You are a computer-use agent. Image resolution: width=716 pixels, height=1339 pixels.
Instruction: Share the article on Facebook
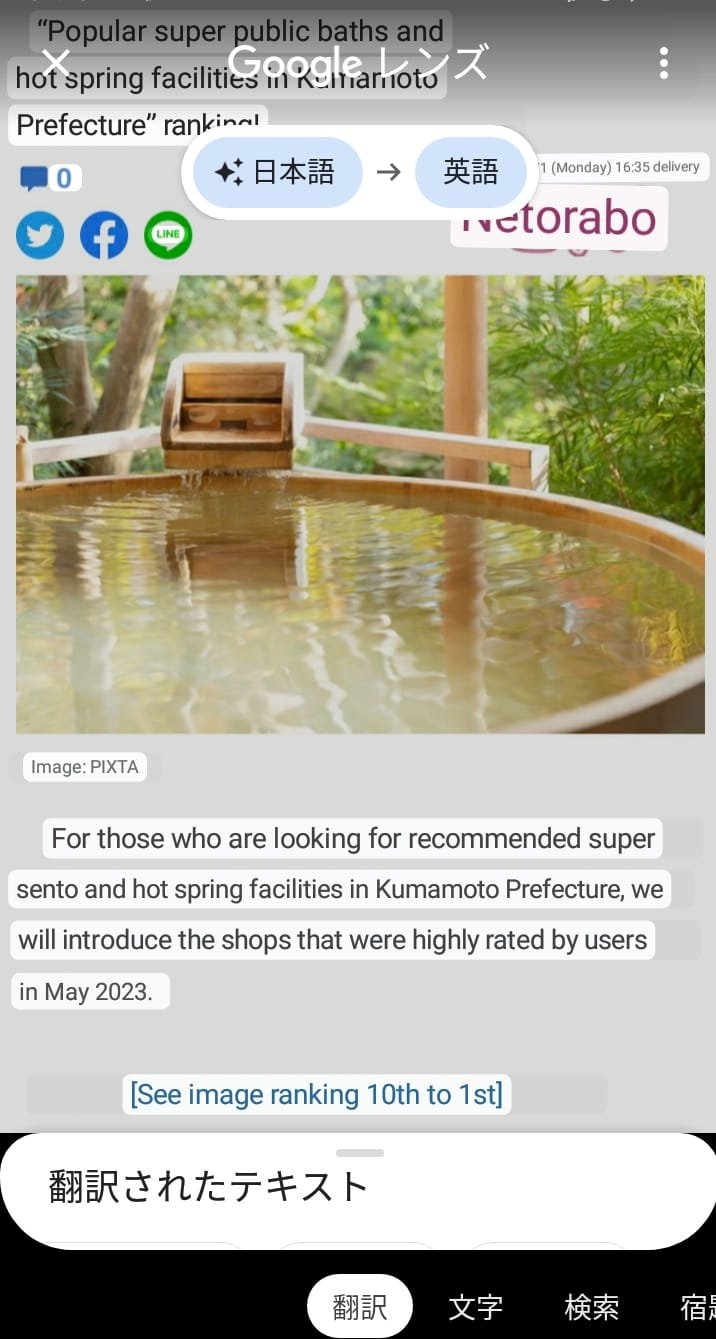point(104,236)
